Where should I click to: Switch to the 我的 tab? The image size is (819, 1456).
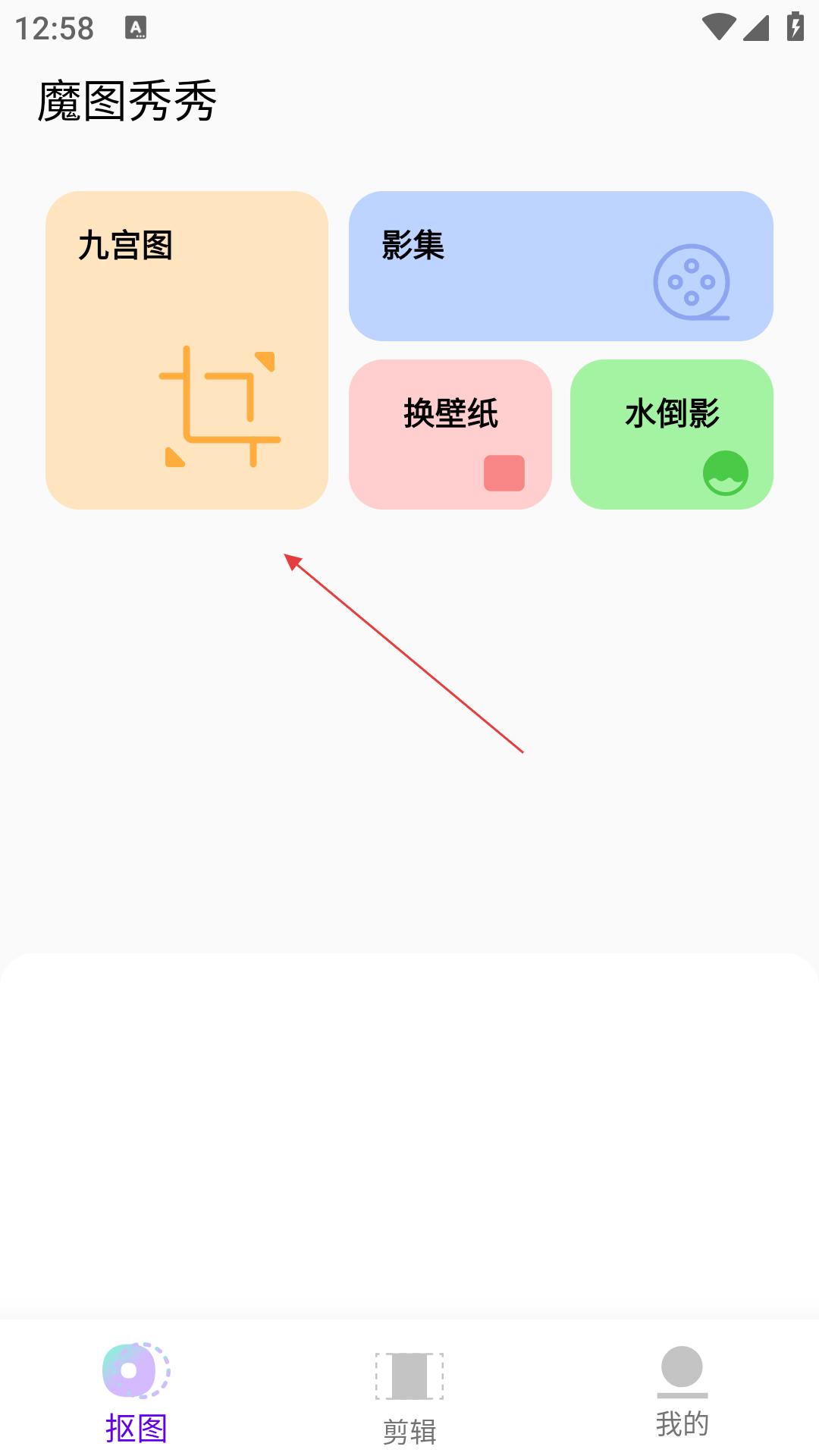[682, 1392]
